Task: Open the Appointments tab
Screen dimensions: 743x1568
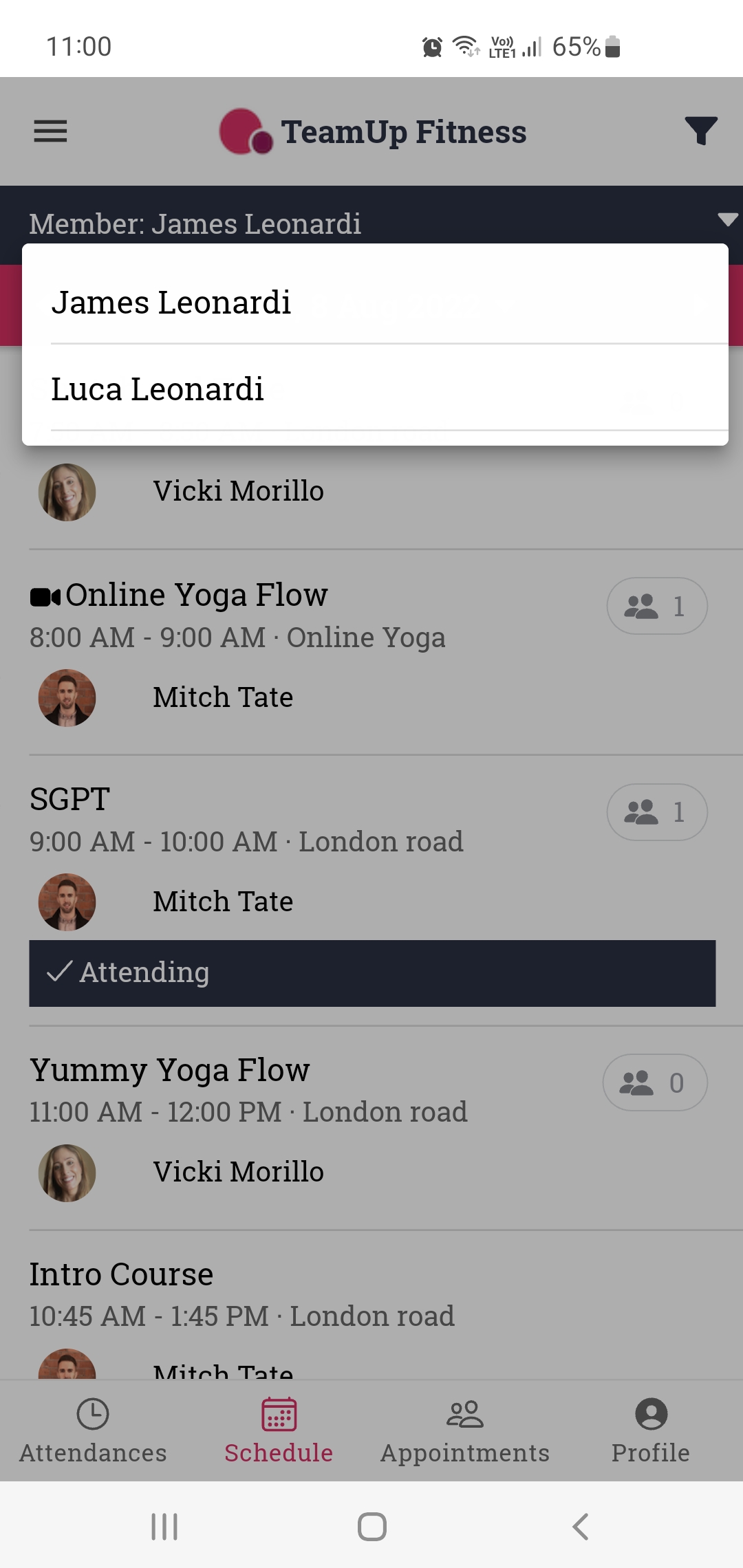Action: (465, 1430)
